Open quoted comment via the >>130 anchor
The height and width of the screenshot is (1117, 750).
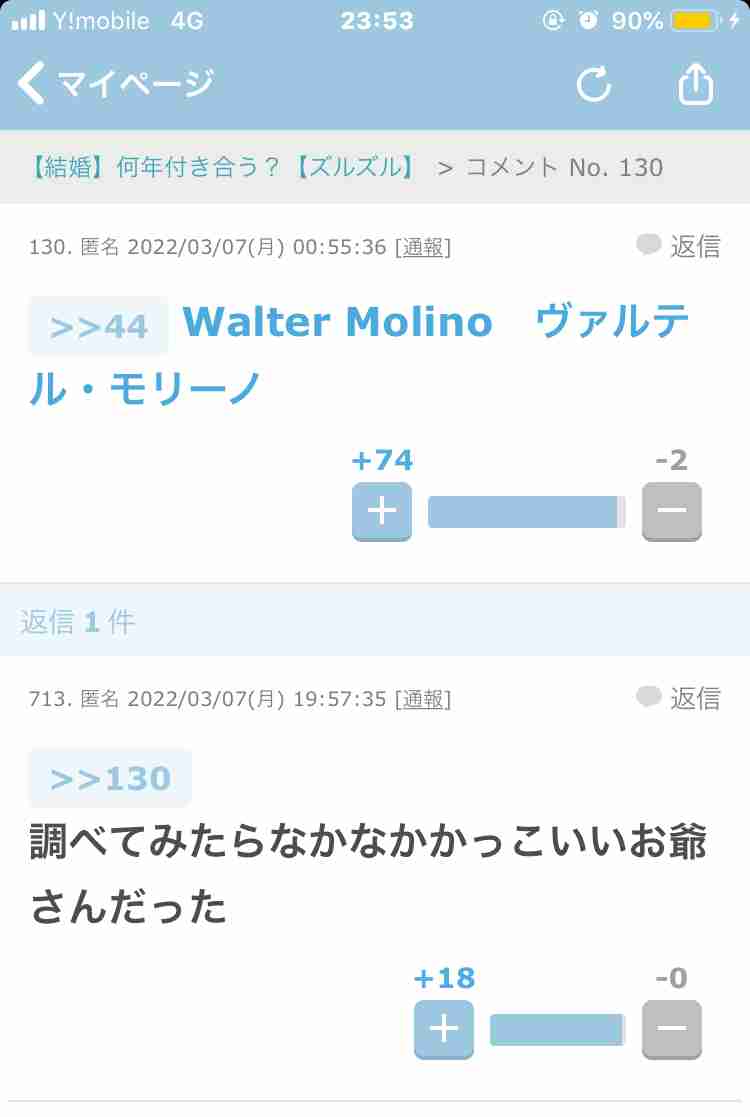click(109, 777)
